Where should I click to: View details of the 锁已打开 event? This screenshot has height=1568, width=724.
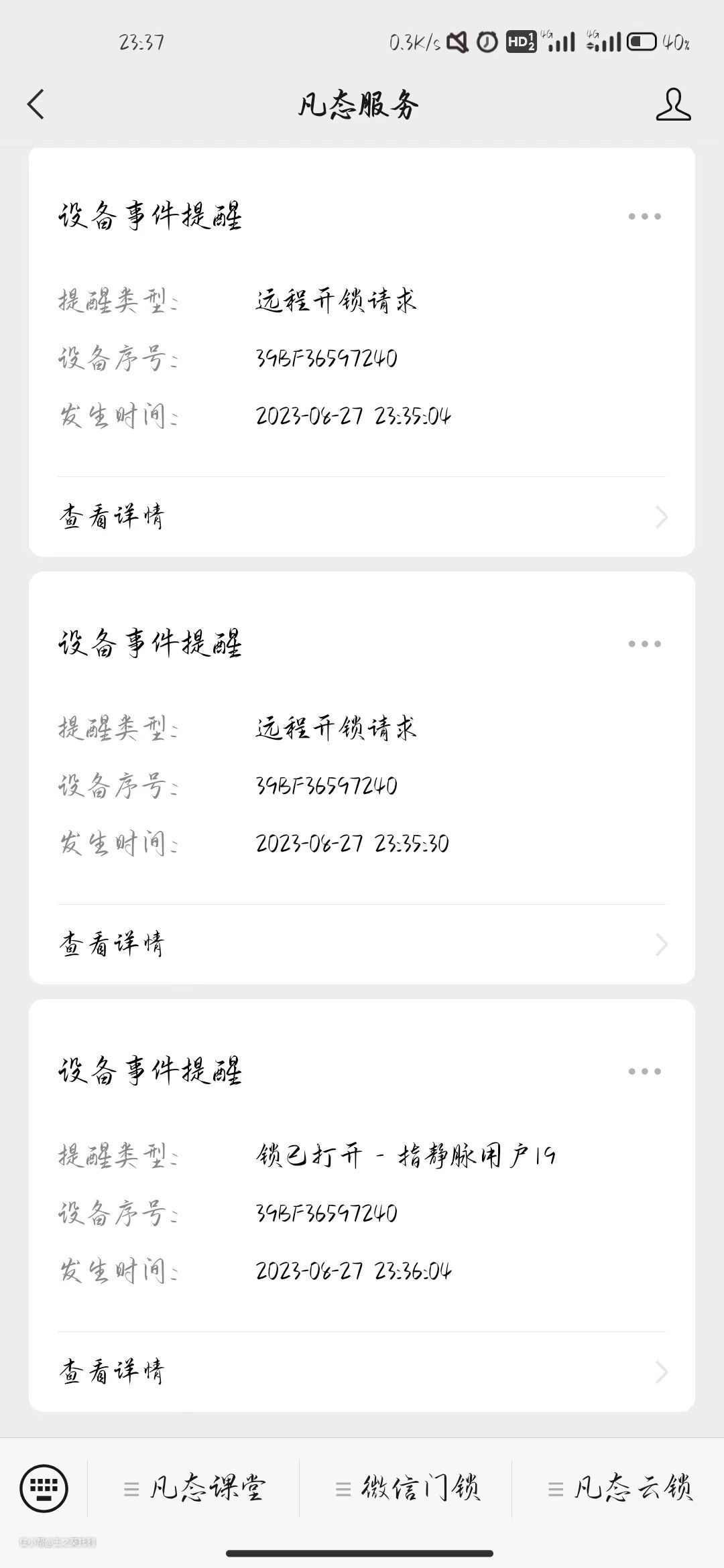tap(362, 1372)
